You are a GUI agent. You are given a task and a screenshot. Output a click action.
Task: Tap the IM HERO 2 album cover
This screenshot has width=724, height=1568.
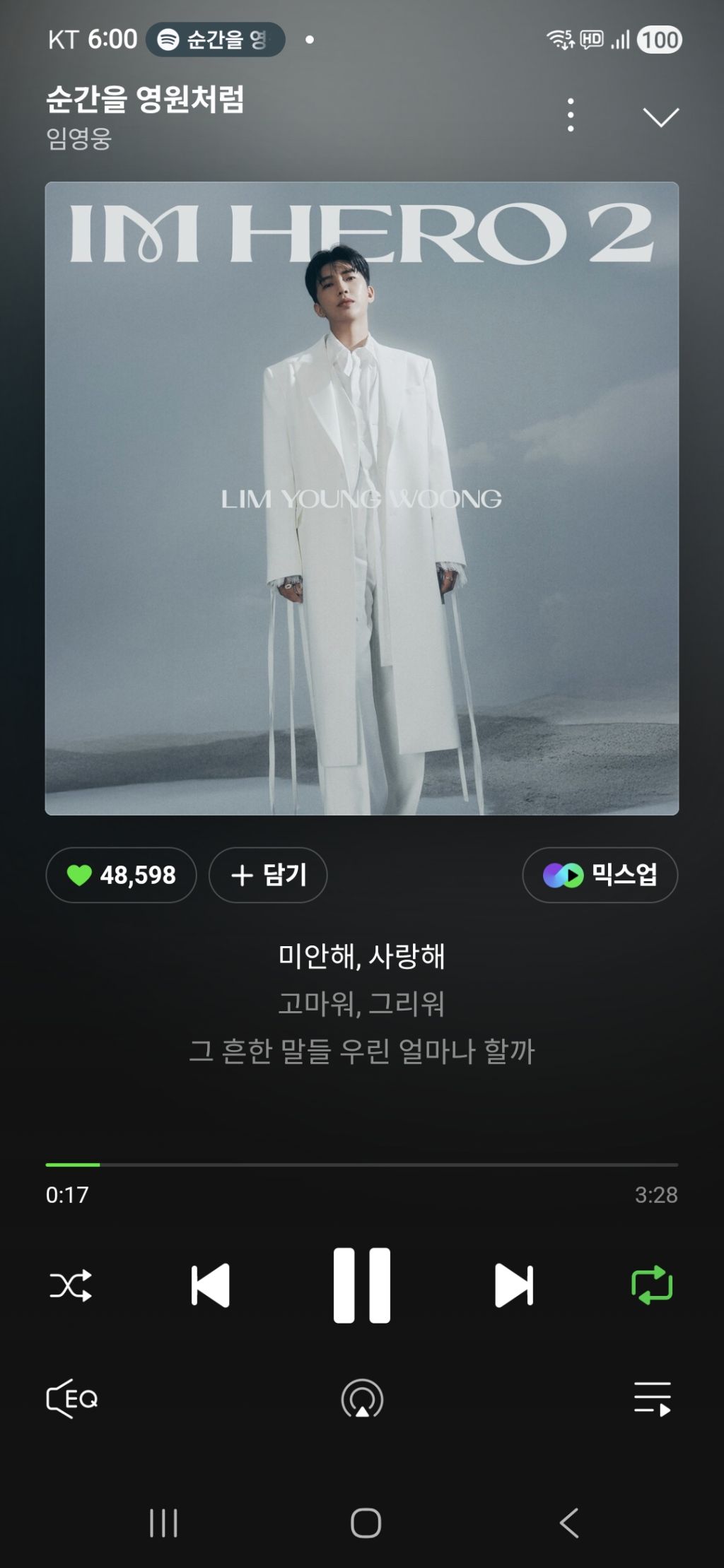tap(362, 498)
